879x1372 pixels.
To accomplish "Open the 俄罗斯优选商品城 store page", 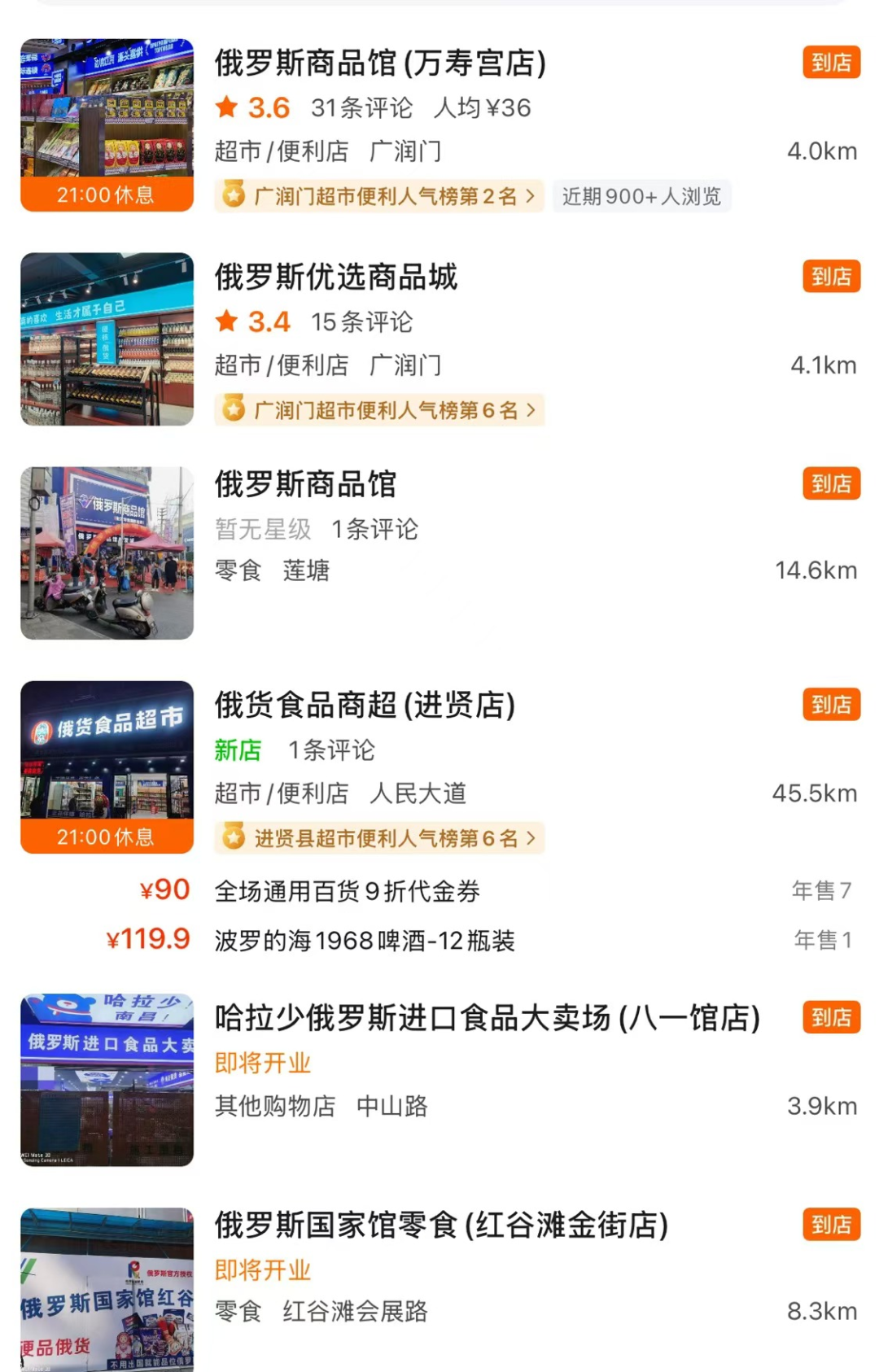I will pyautogui.click(x=337, y=277).
